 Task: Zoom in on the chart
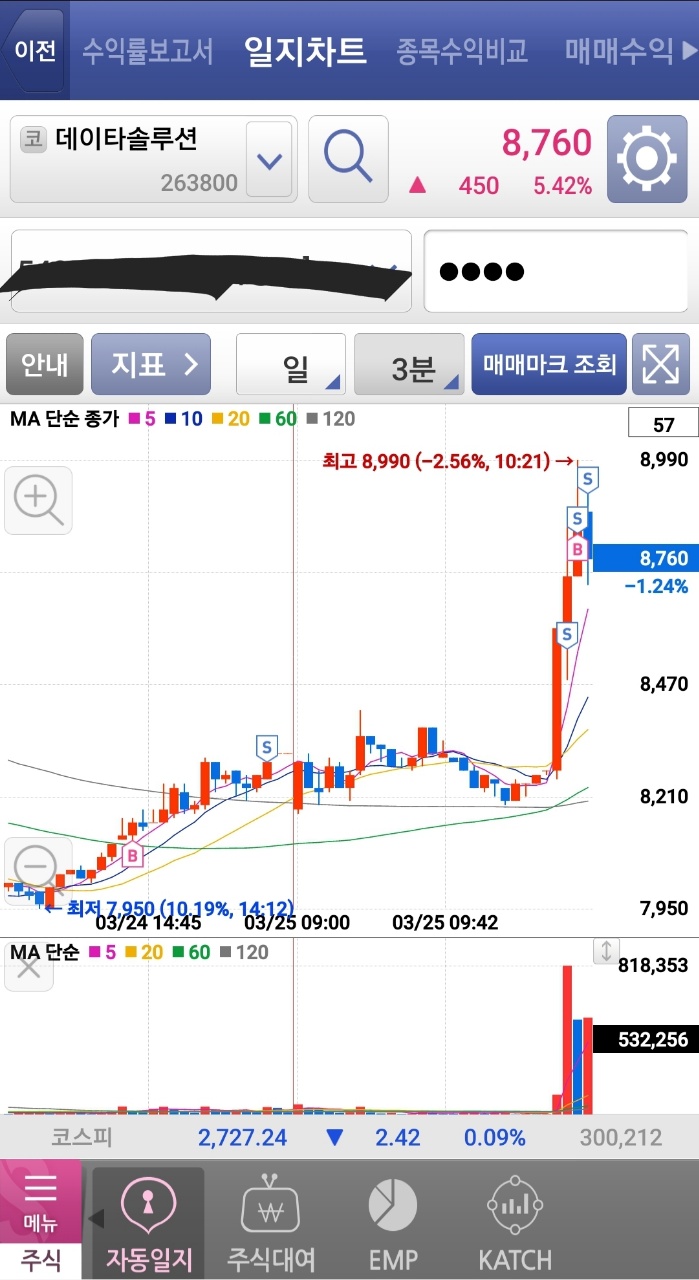click(x=38, y=500)
